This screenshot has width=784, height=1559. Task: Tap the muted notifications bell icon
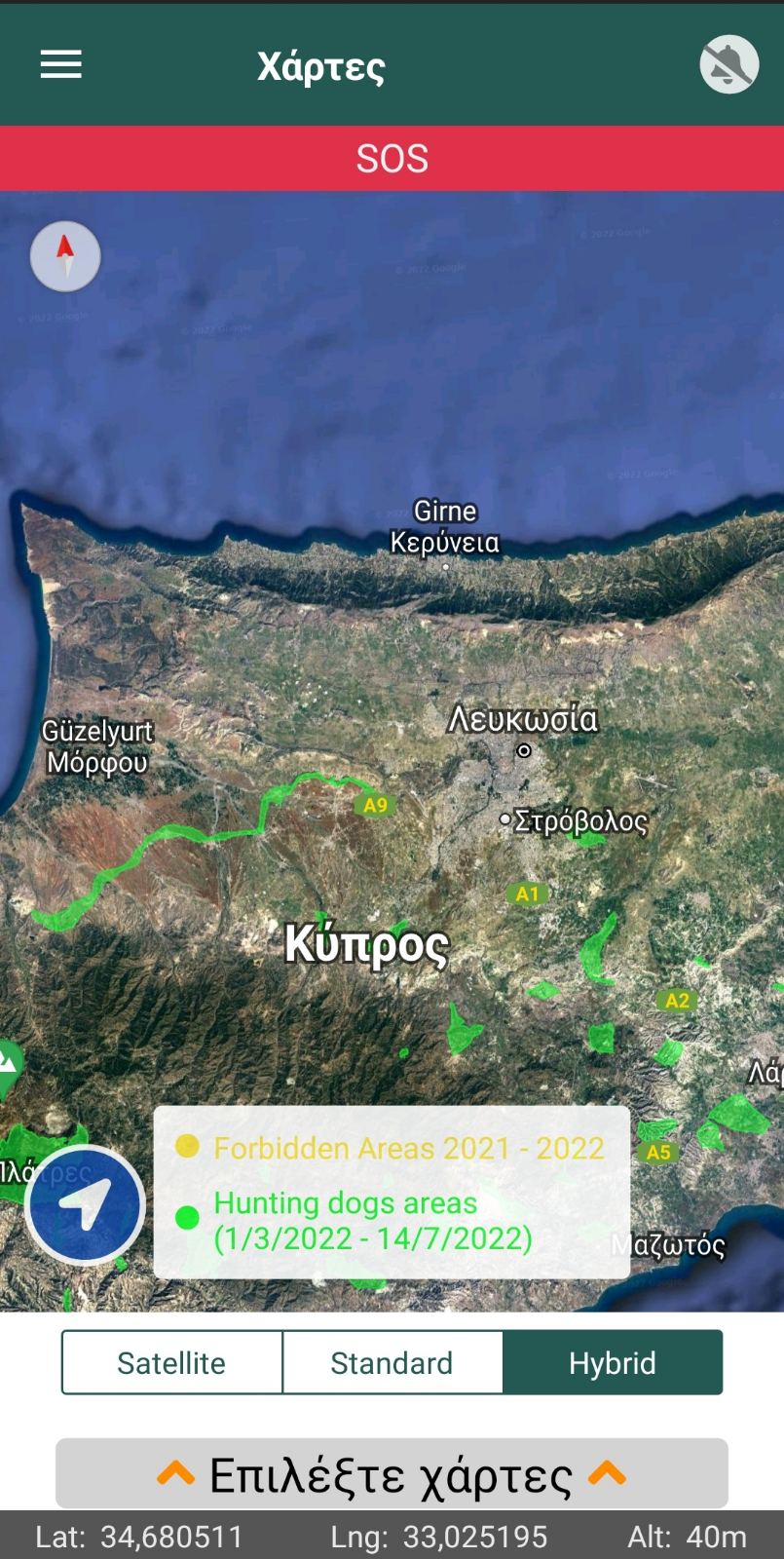click(x=728, y=65)
